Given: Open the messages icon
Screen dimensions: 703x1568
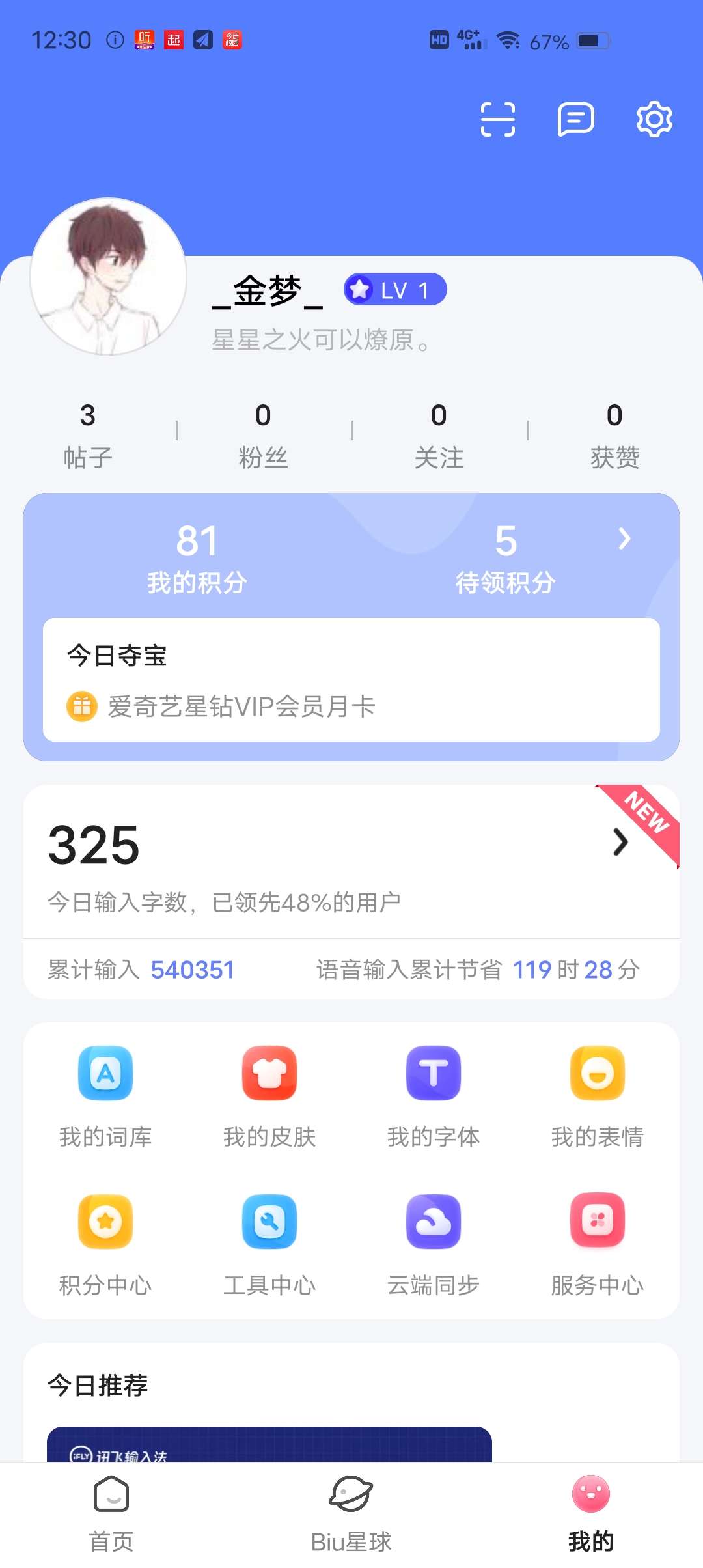Looking at the screenshot, I should (575, 120).
